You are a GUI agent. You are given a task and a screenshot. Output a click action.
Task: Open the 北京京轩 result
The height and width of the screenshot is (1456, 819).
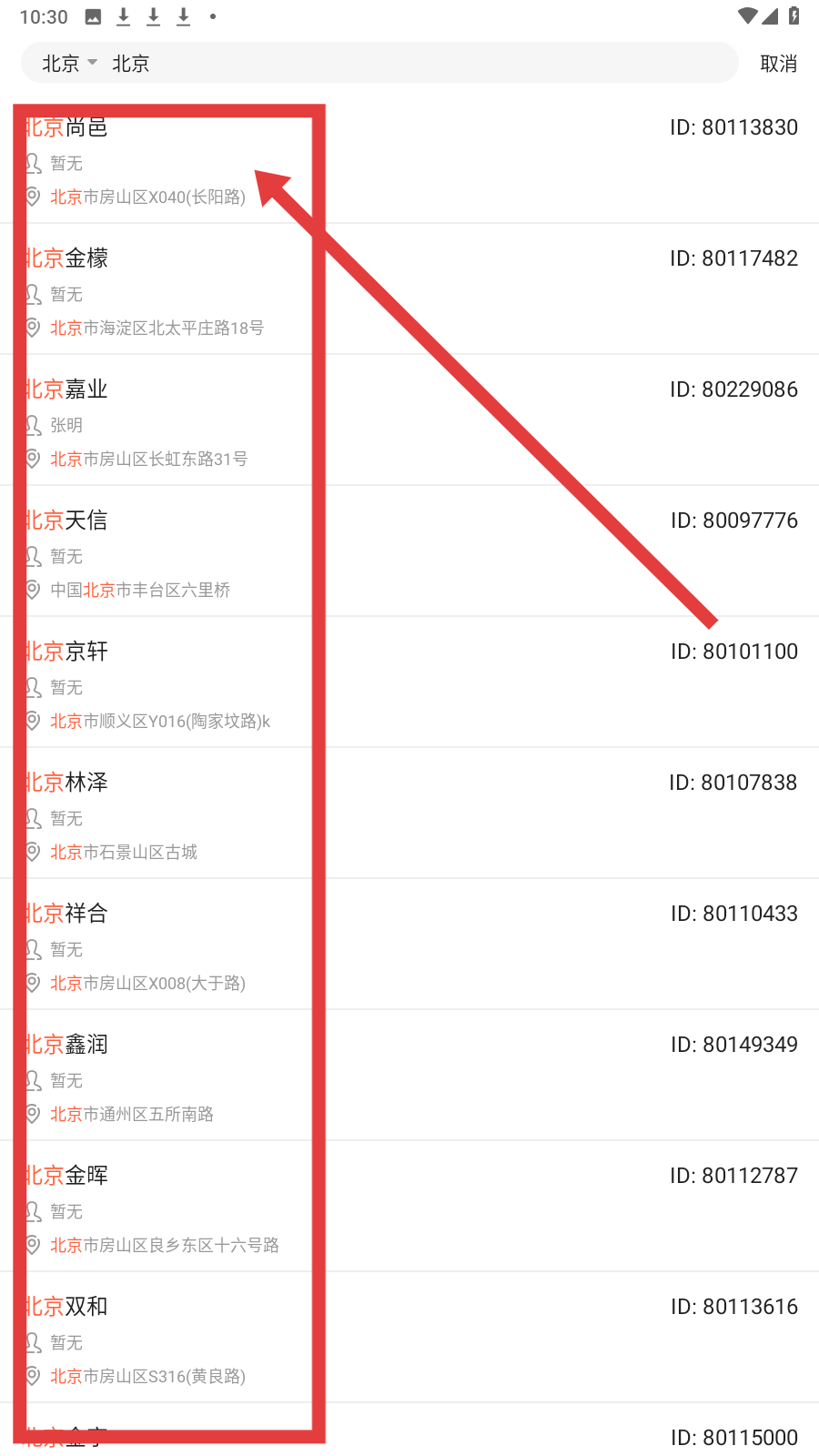point(409,682)
